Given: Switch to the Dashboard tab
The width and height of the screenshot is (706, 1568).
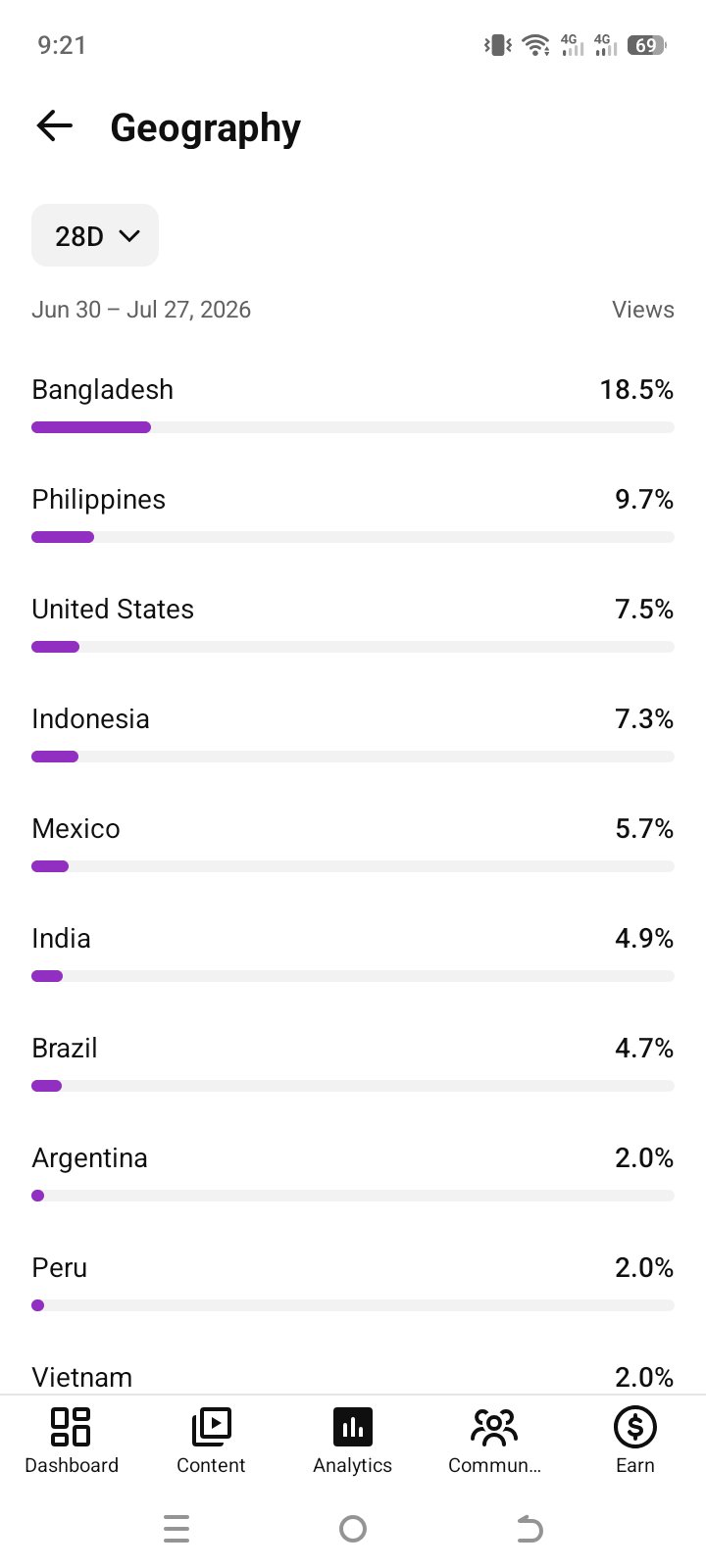Looking at the screenshot, I should pos(72,1441).
